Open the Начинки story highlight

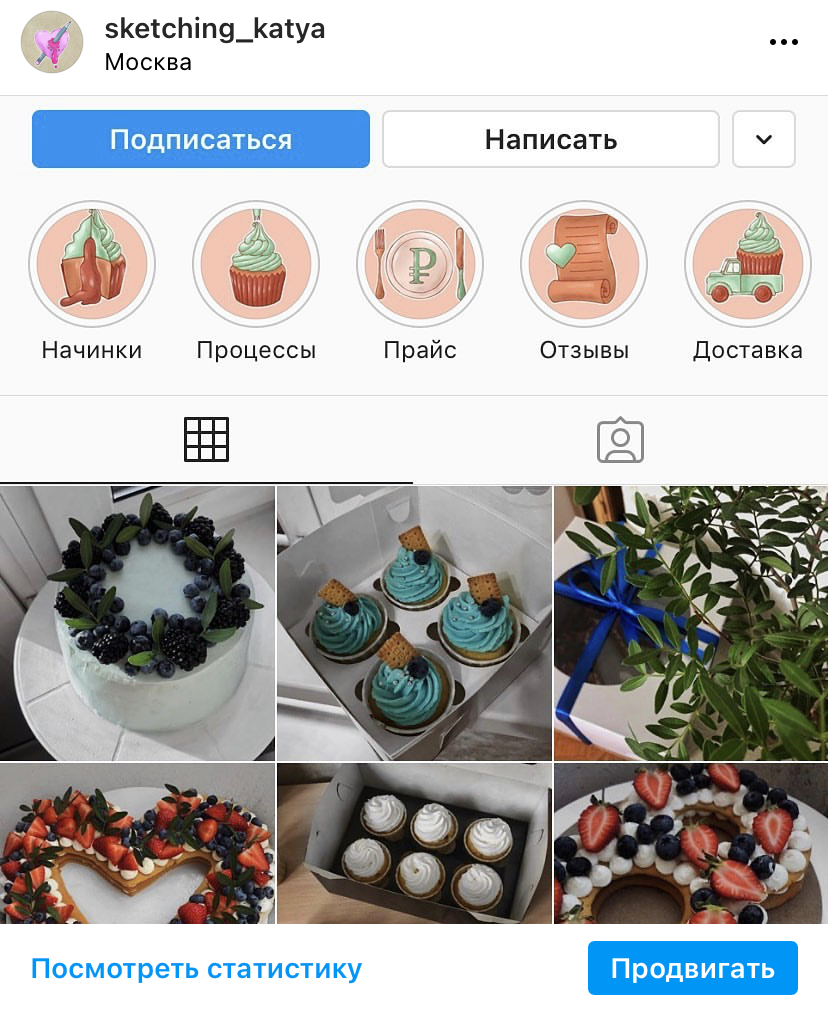(x=91, y=264)
